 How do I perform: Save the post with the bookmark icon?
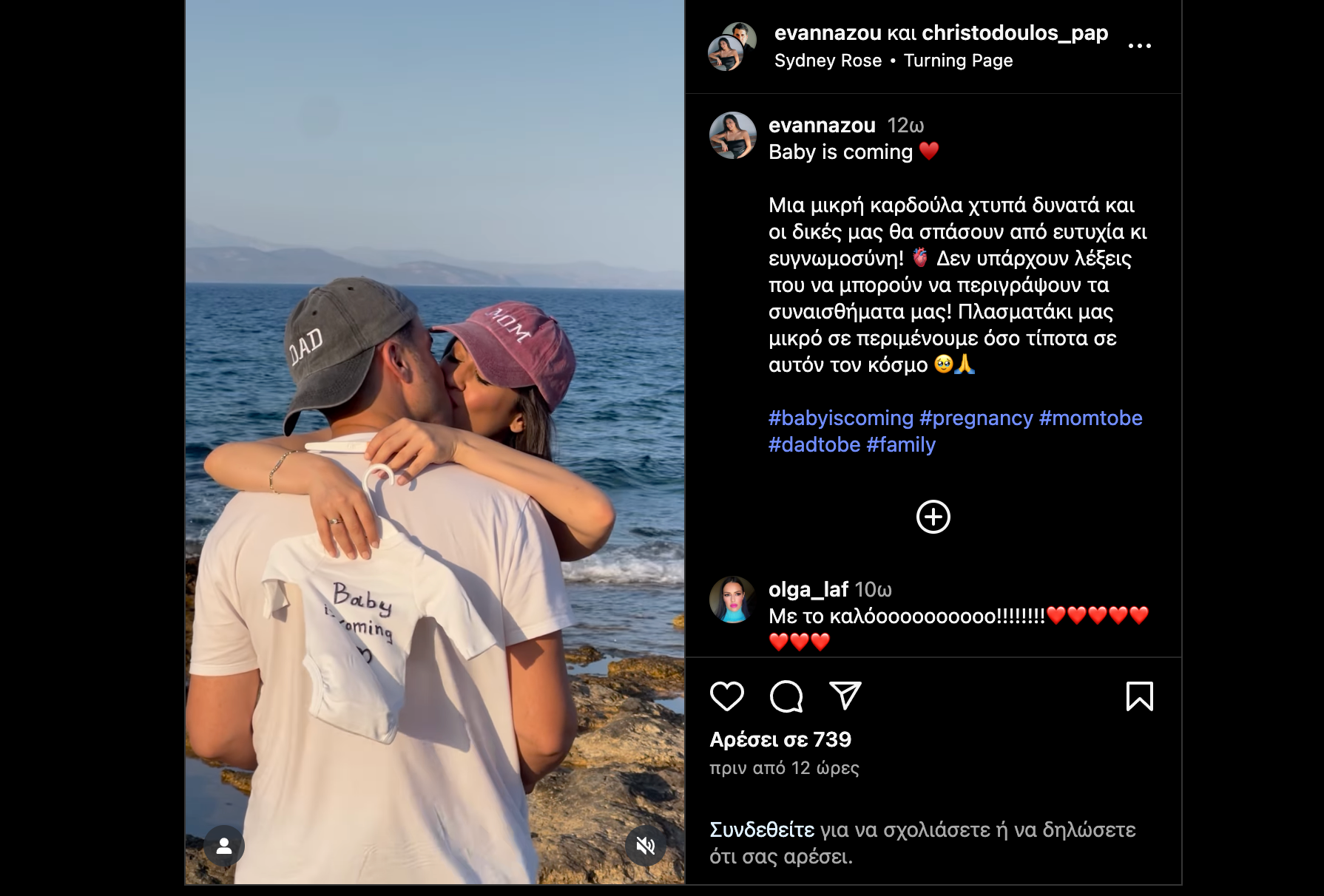click(1139, 696)
